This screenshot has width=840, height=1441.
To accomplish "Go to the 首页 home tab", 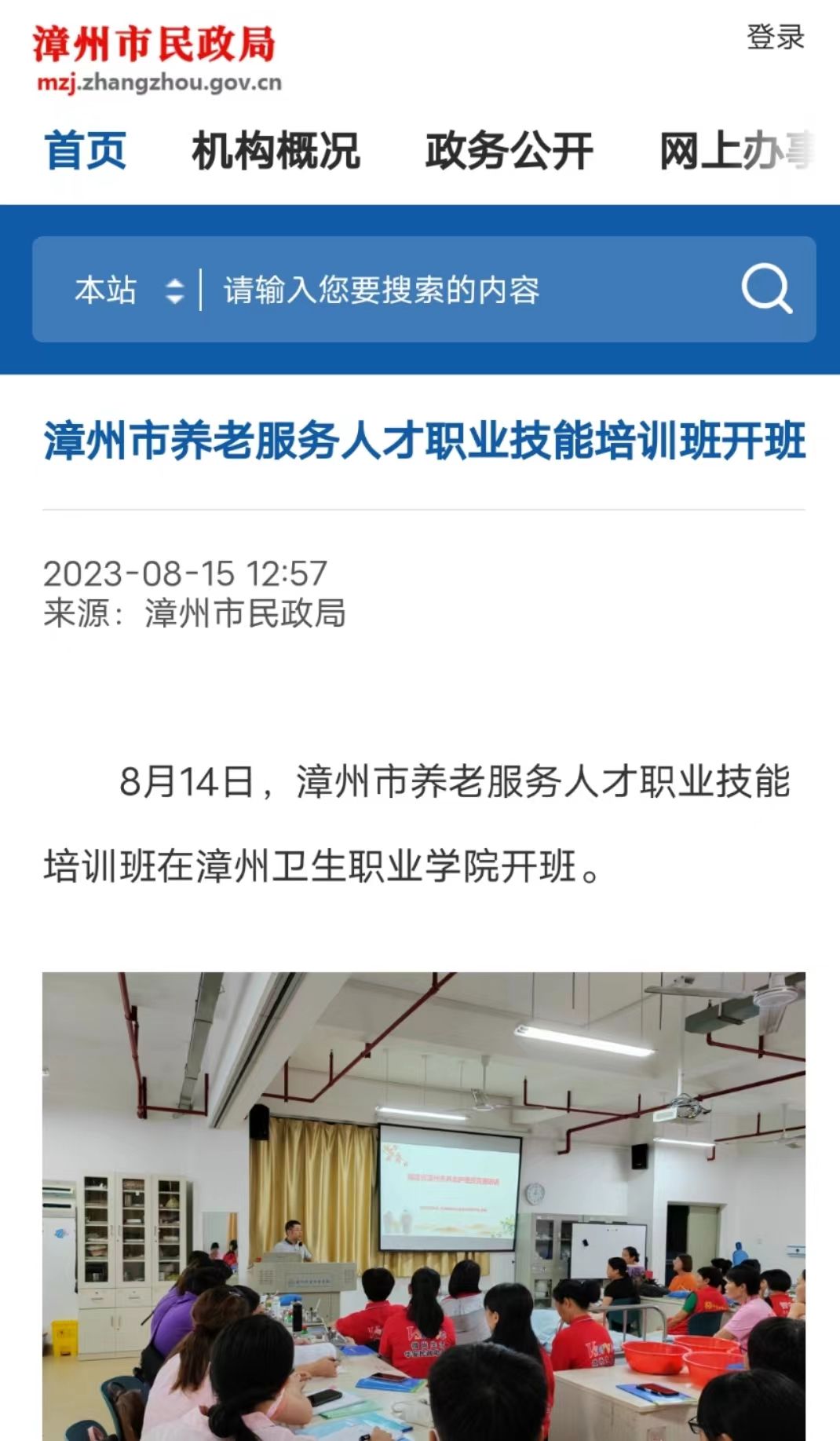I will [x=86, y=151].
